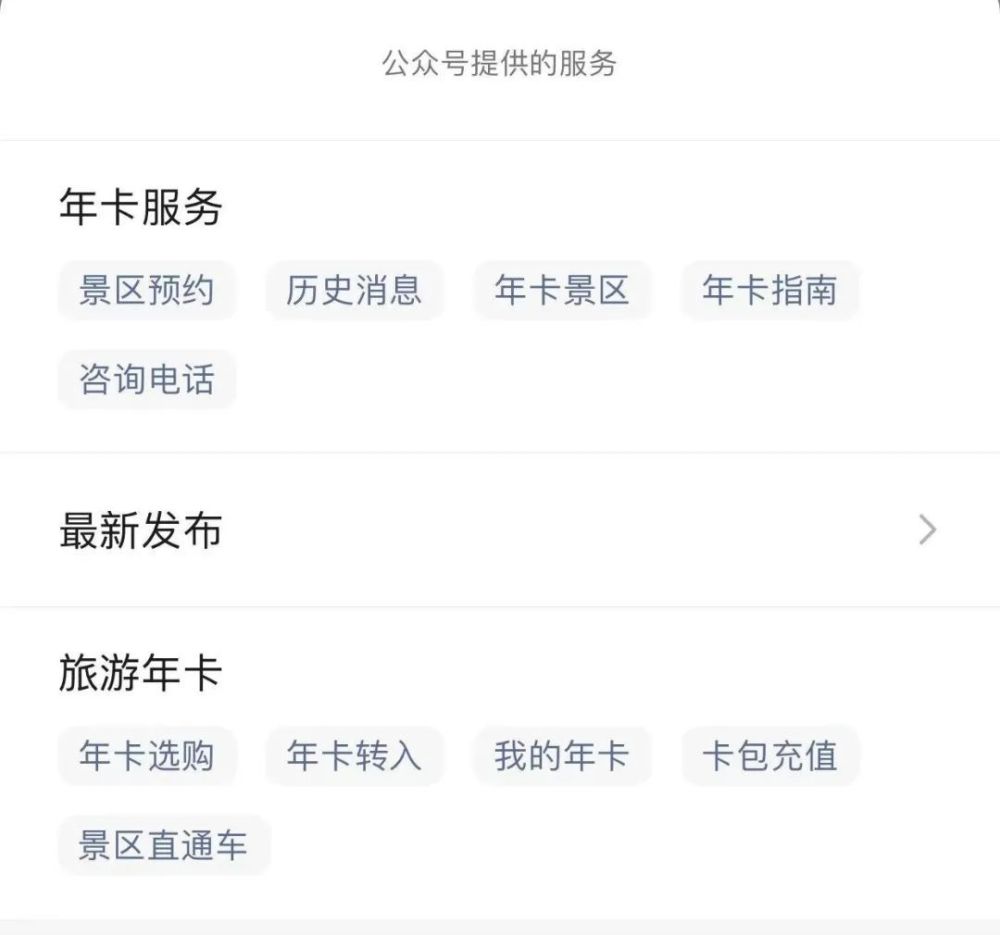Open the 年卡指南 guide
This screenshot has width=1000, height=935.
click(x=769, y=291)
